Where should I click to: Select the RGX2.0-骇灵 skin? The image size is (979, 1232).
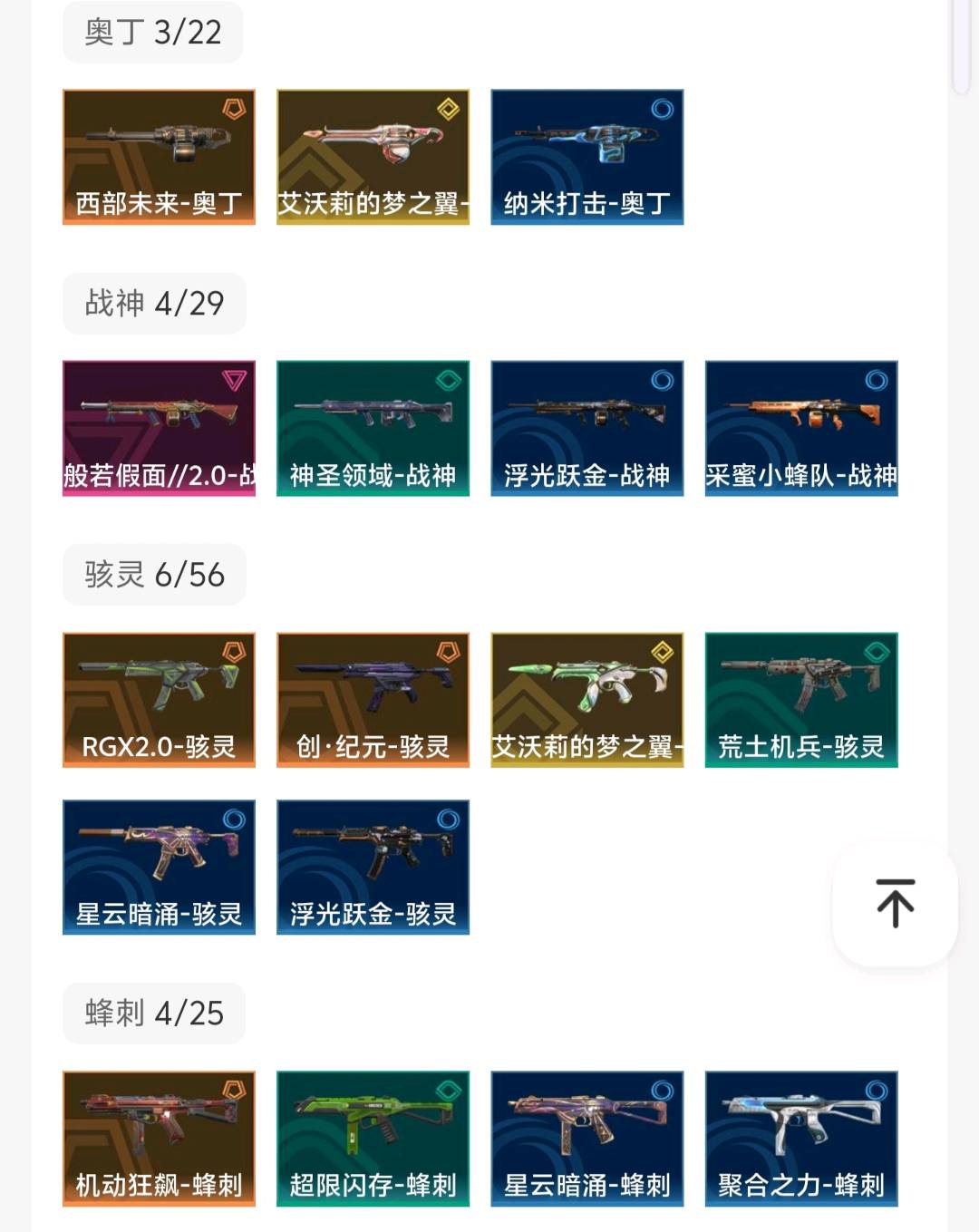159,700
